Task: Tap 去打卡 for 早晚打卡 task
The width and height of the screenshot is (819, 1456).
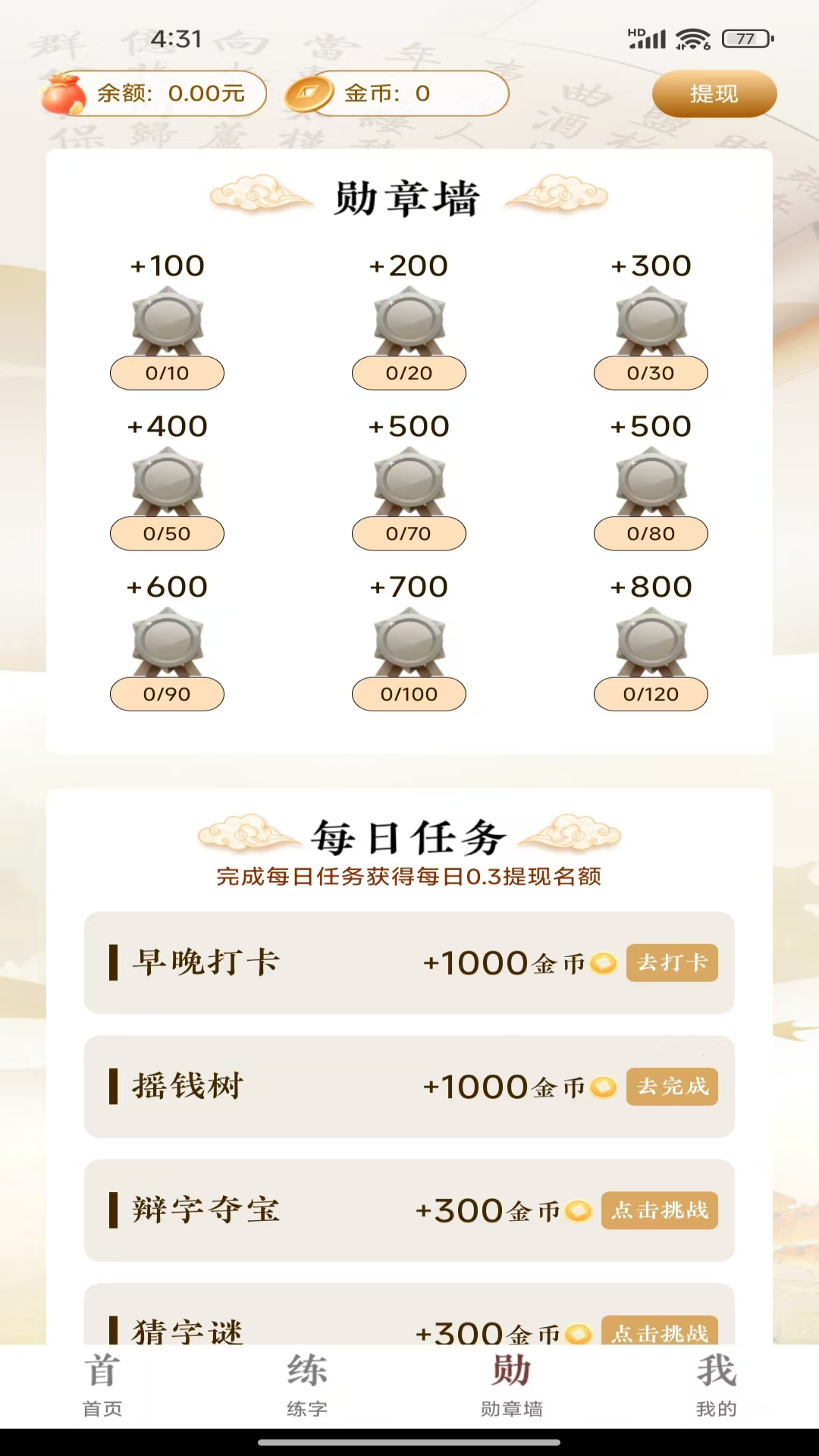Action: [671, 962]
